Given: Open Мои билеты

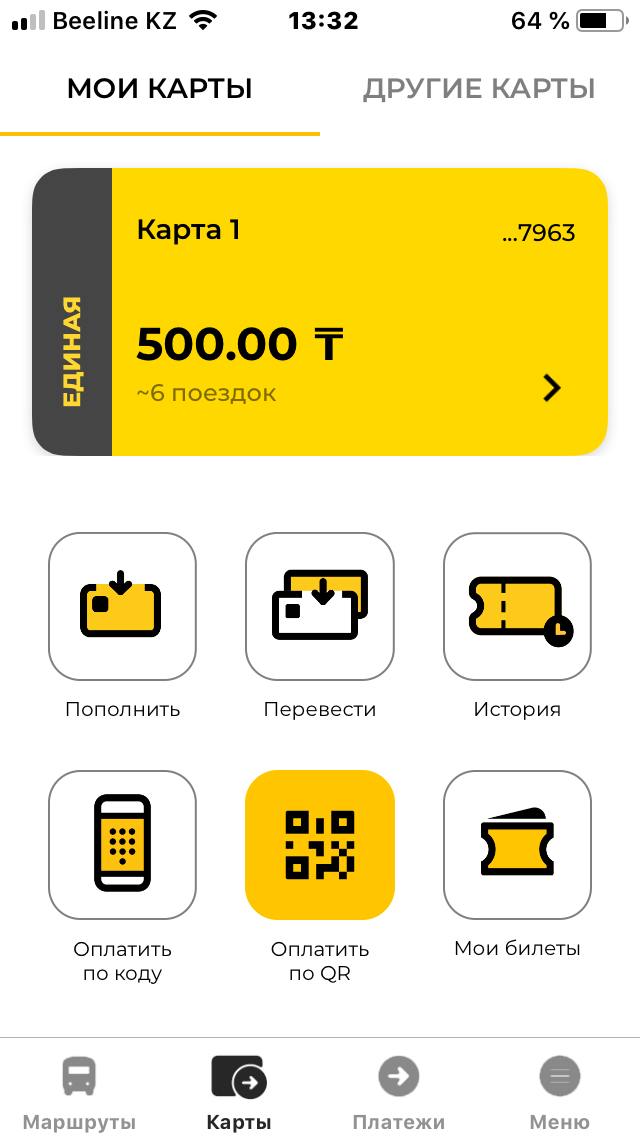Looking at the screenshot, I should (x=517, y=845).
